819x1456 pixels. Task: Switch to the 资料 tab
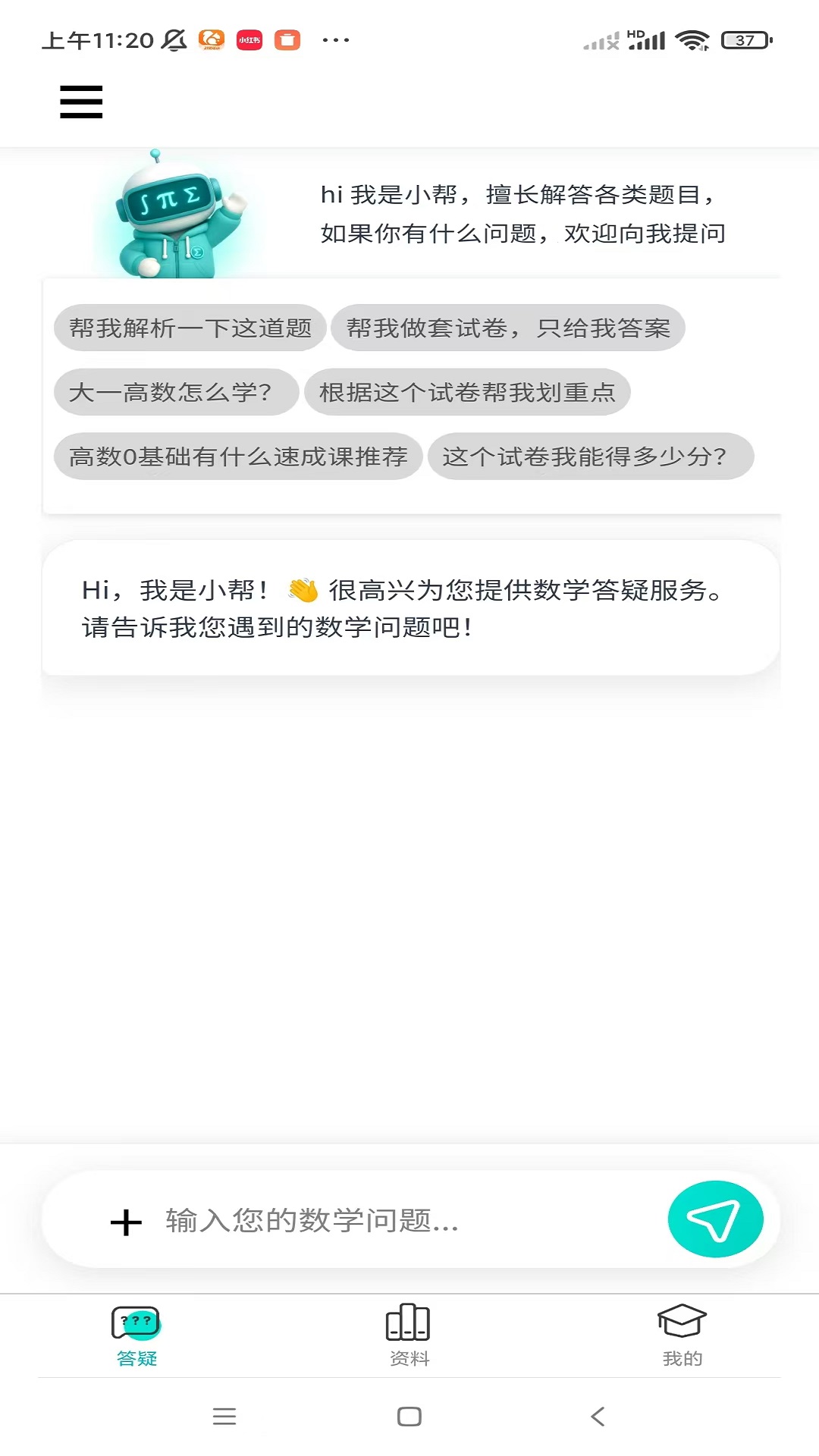pyautogui.click(x=409, y=1336)
